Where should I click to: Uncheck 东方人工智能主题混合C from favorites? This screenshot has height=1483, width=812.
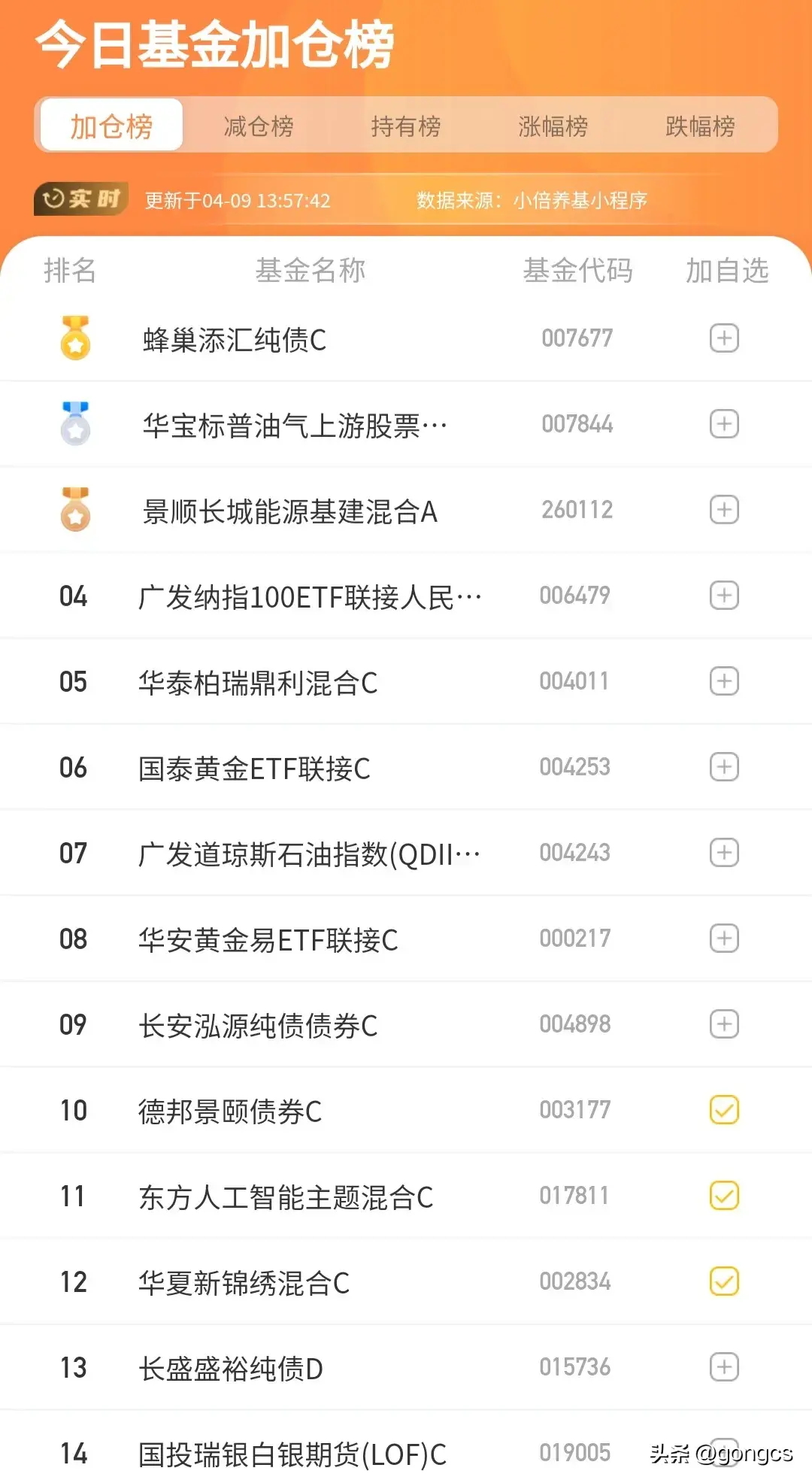[x=723, y=1195]
